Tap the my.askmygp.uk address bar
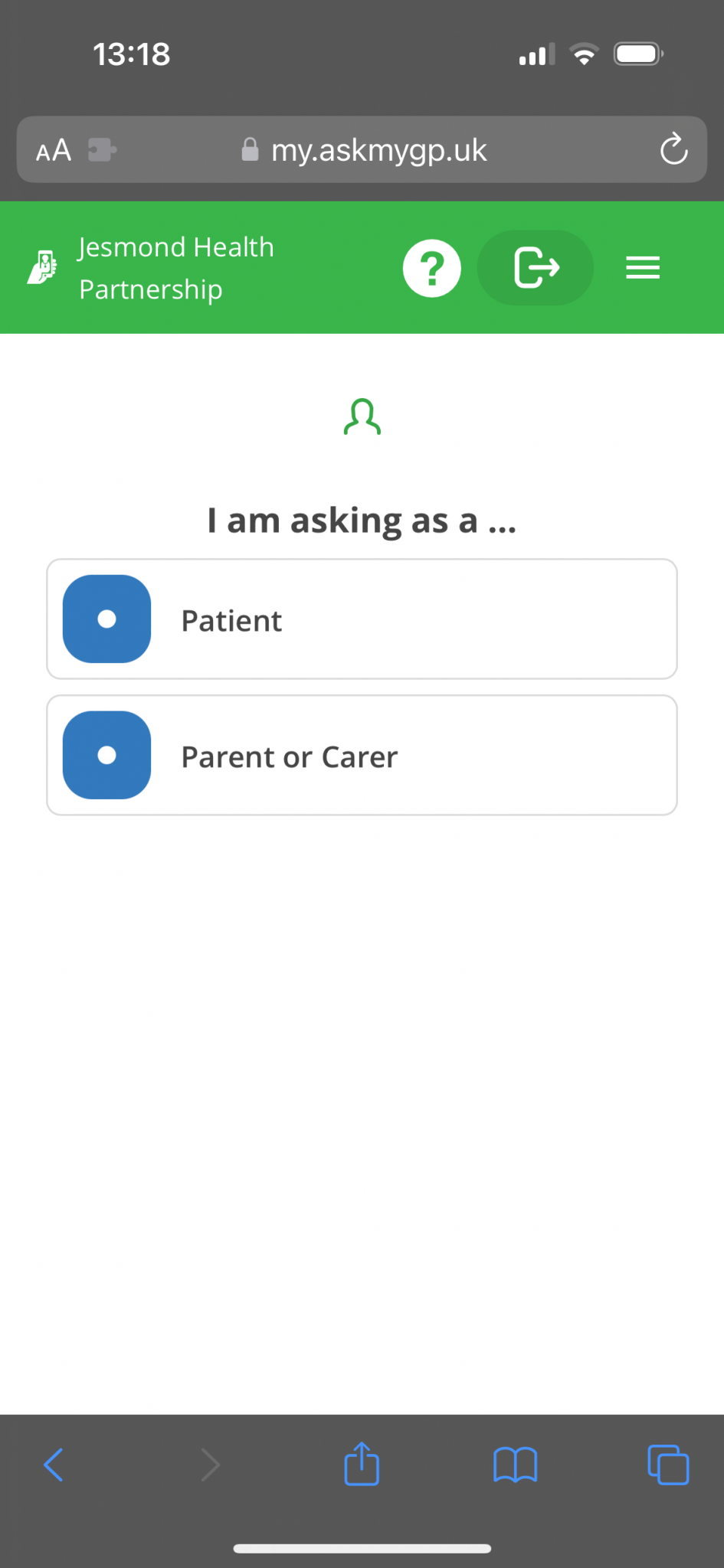724x1568 pixels. (x=378, y=150)
